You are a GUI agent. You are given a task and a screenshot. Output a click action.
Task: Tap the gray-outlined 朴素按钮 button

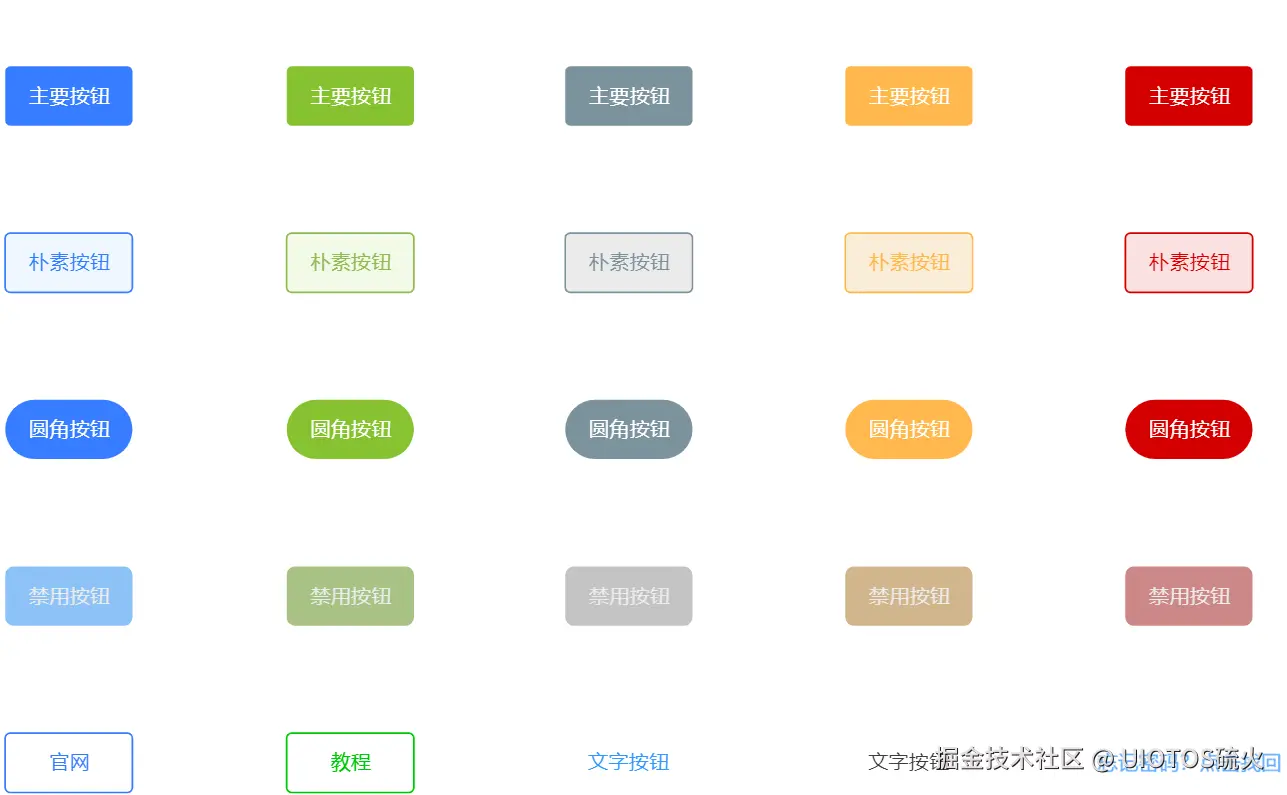pyautogui.click(x=628, y=263)
